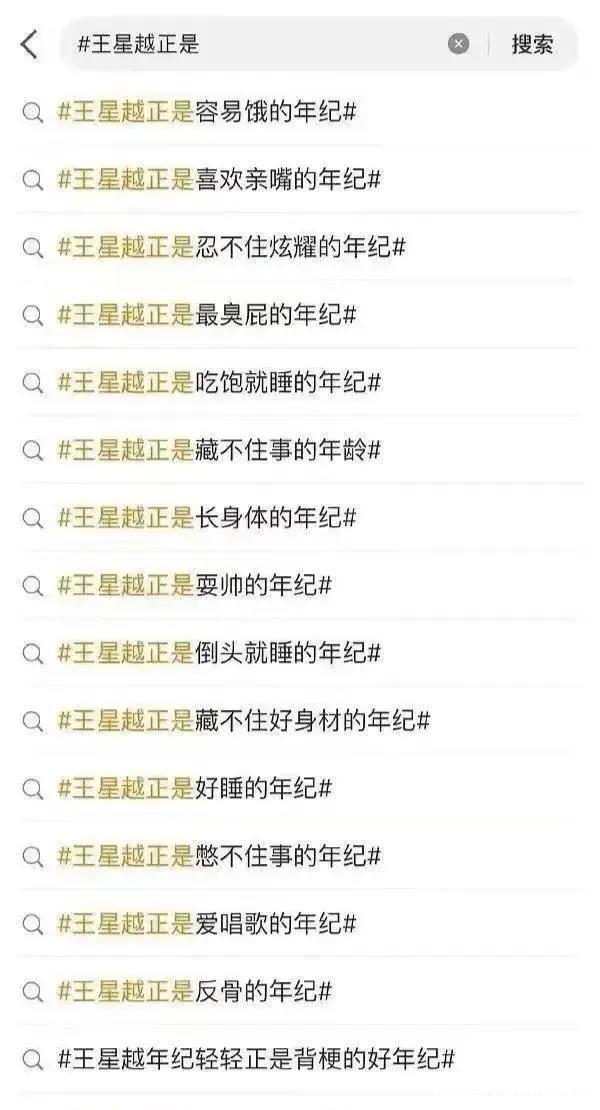Image resolution: width=600 pixels, height=1110 pixels.
Task: Open suggestion 忍不住炫耀的年纪
Action: pyautogui.click(x=231, y=247)
